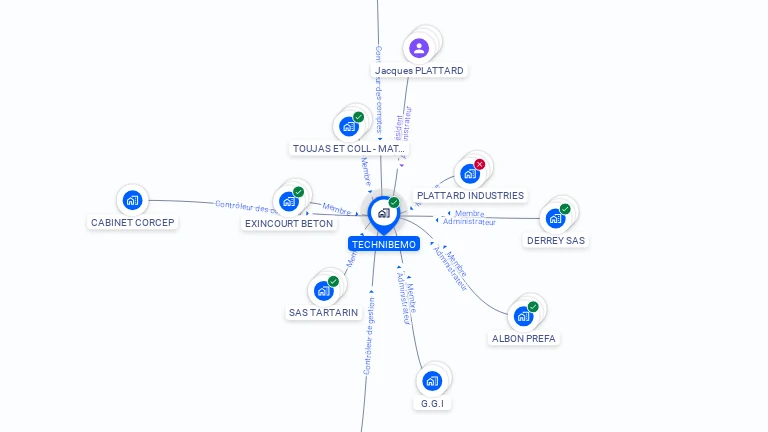Image resolution: width=768 pixels, height=432 pixels.
Task: Tap the central TECHNIBEMO node
Action: click(x=383, y=213)
